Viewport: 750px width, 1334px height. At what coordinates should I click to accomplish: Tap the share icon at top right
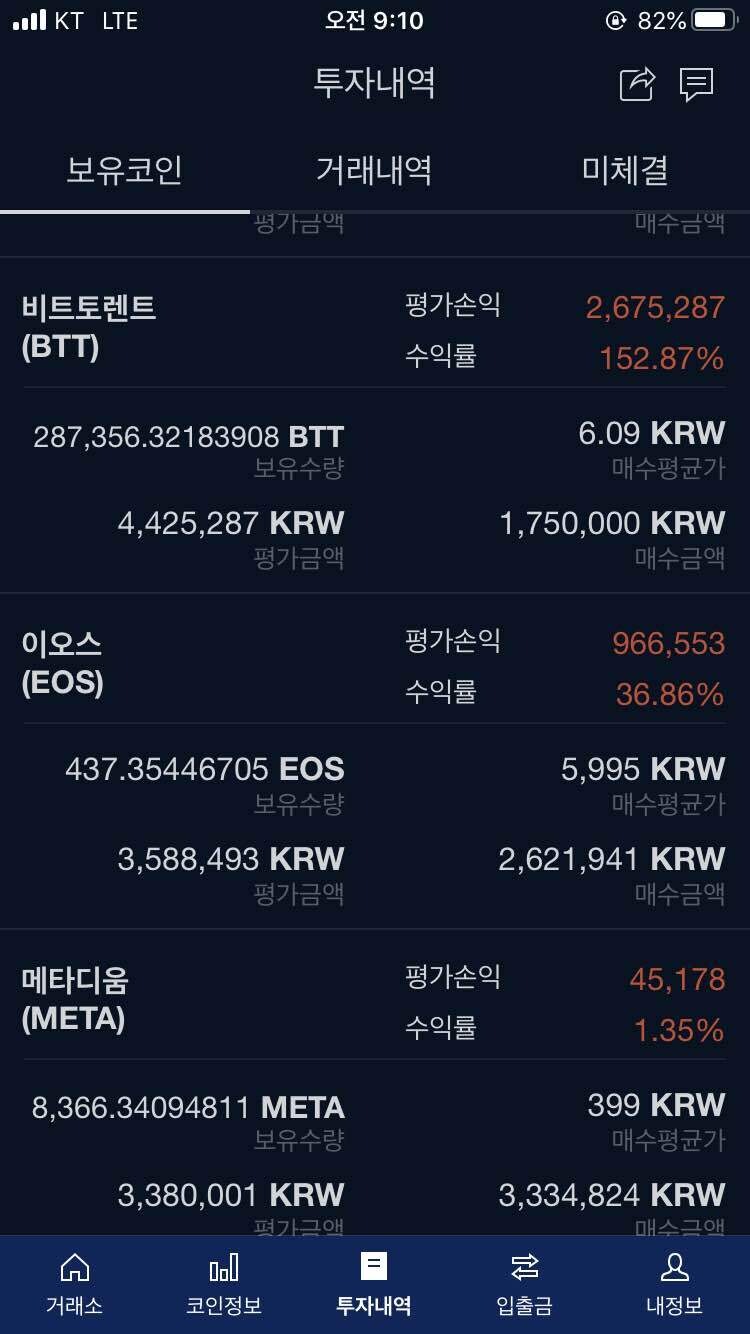pyautogui.click(x=635, y=84)
